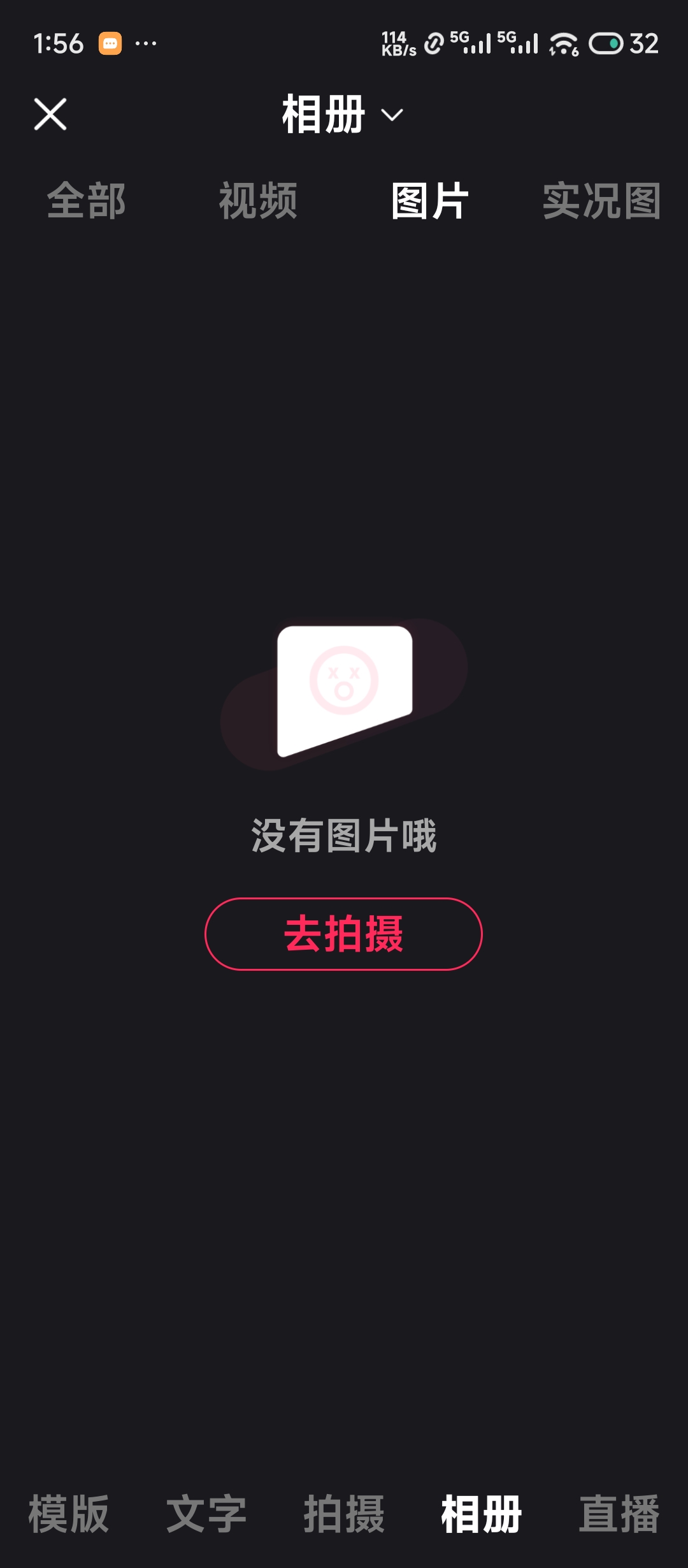688x1568 pixels.
Task: Select the 图片 tab
Action: (430, 201)
